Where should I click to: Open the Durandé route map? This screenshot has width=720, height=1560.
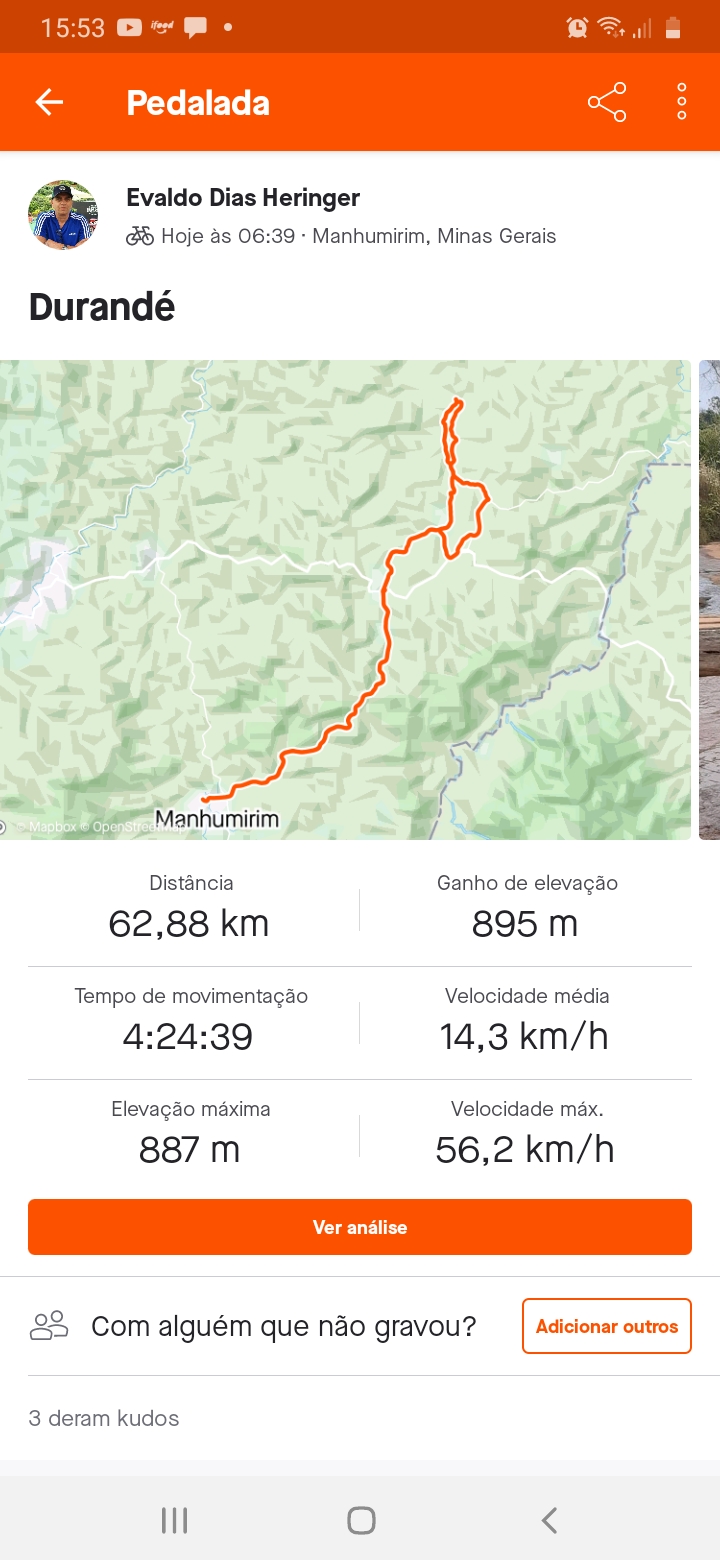click(345, 600)
